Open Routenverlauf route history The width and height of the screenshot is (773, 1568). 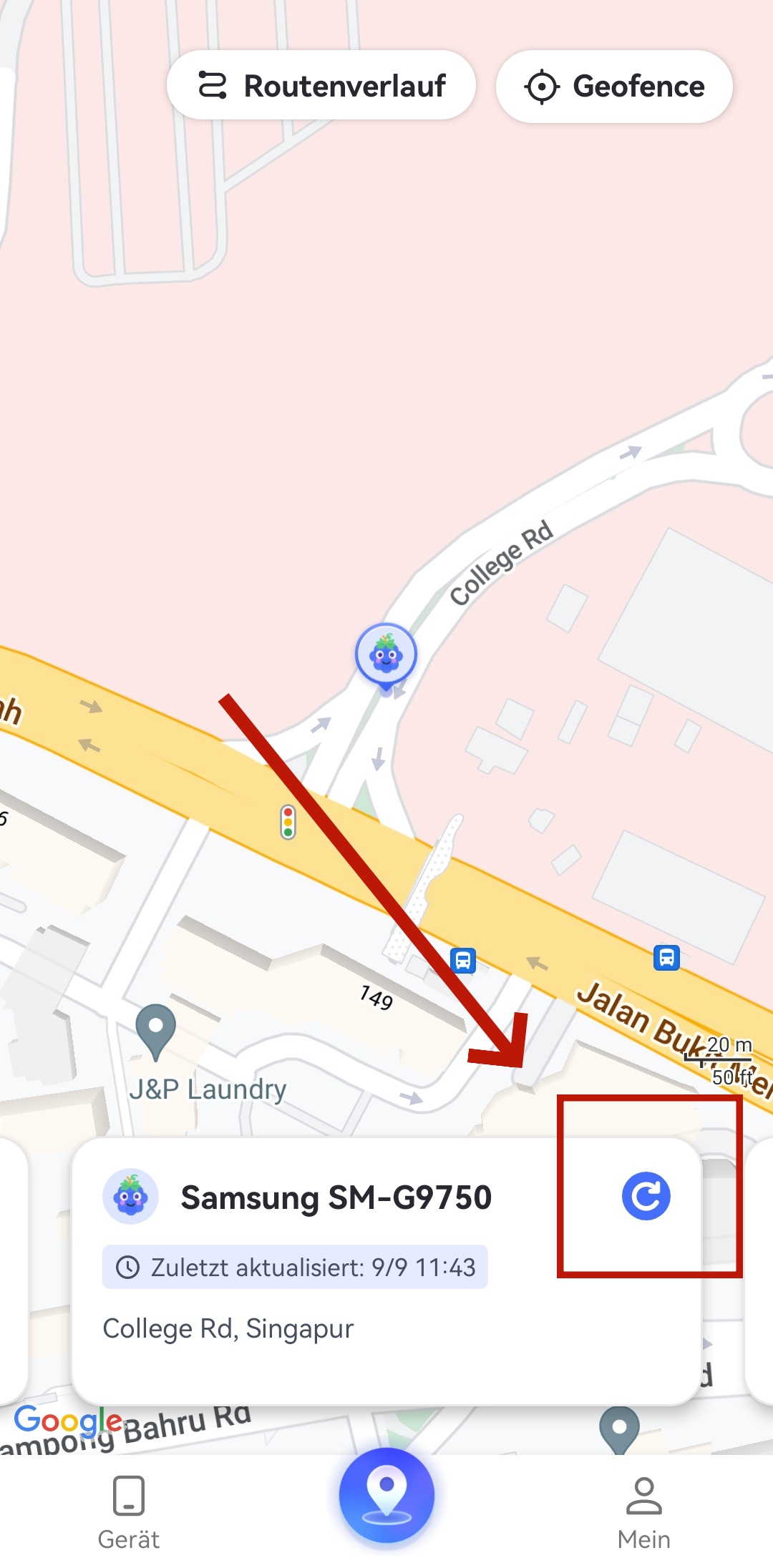[321, 86]
